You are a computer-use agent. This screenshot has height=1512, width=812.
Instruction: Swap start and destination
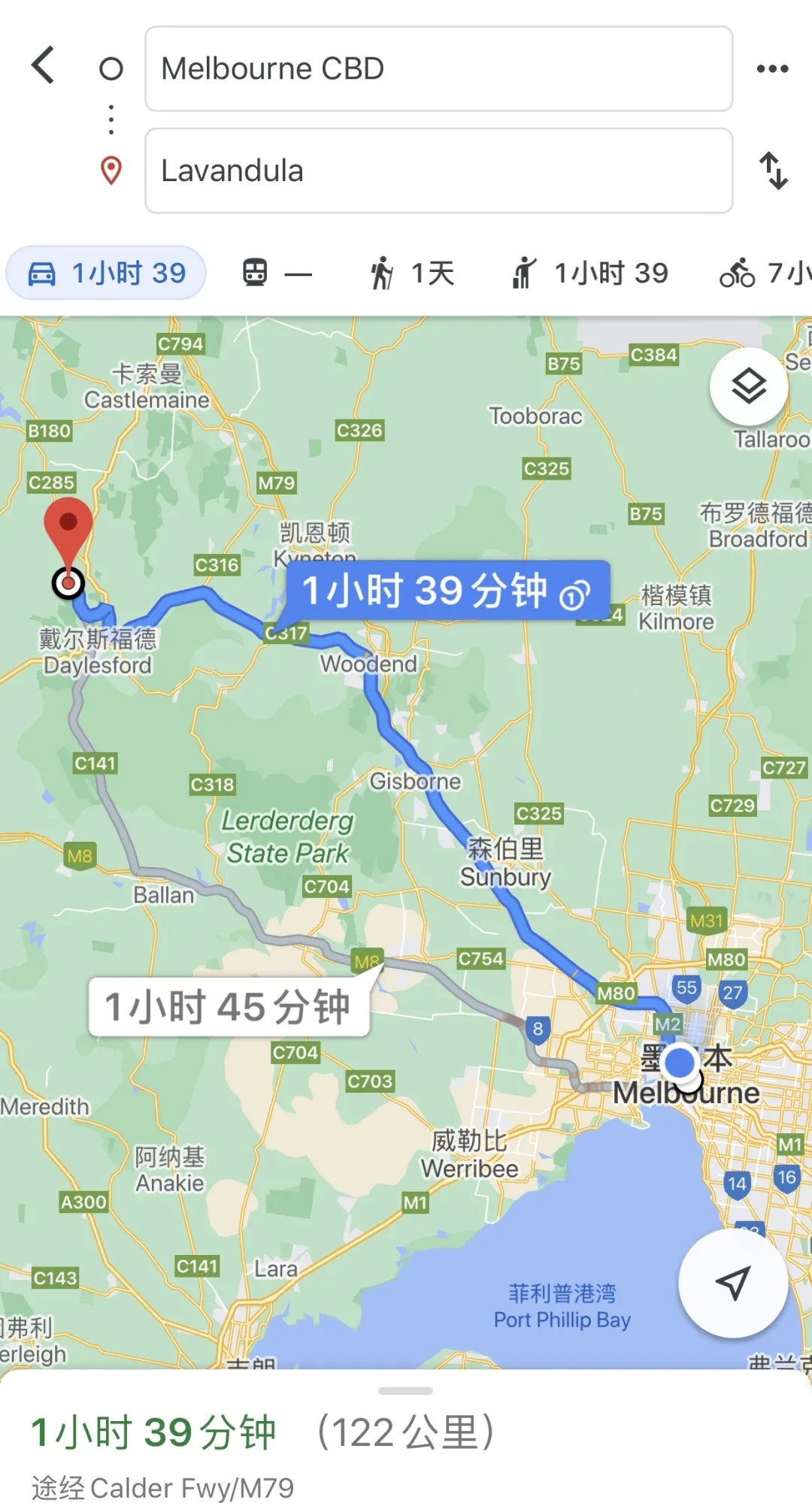coord(773,171)
